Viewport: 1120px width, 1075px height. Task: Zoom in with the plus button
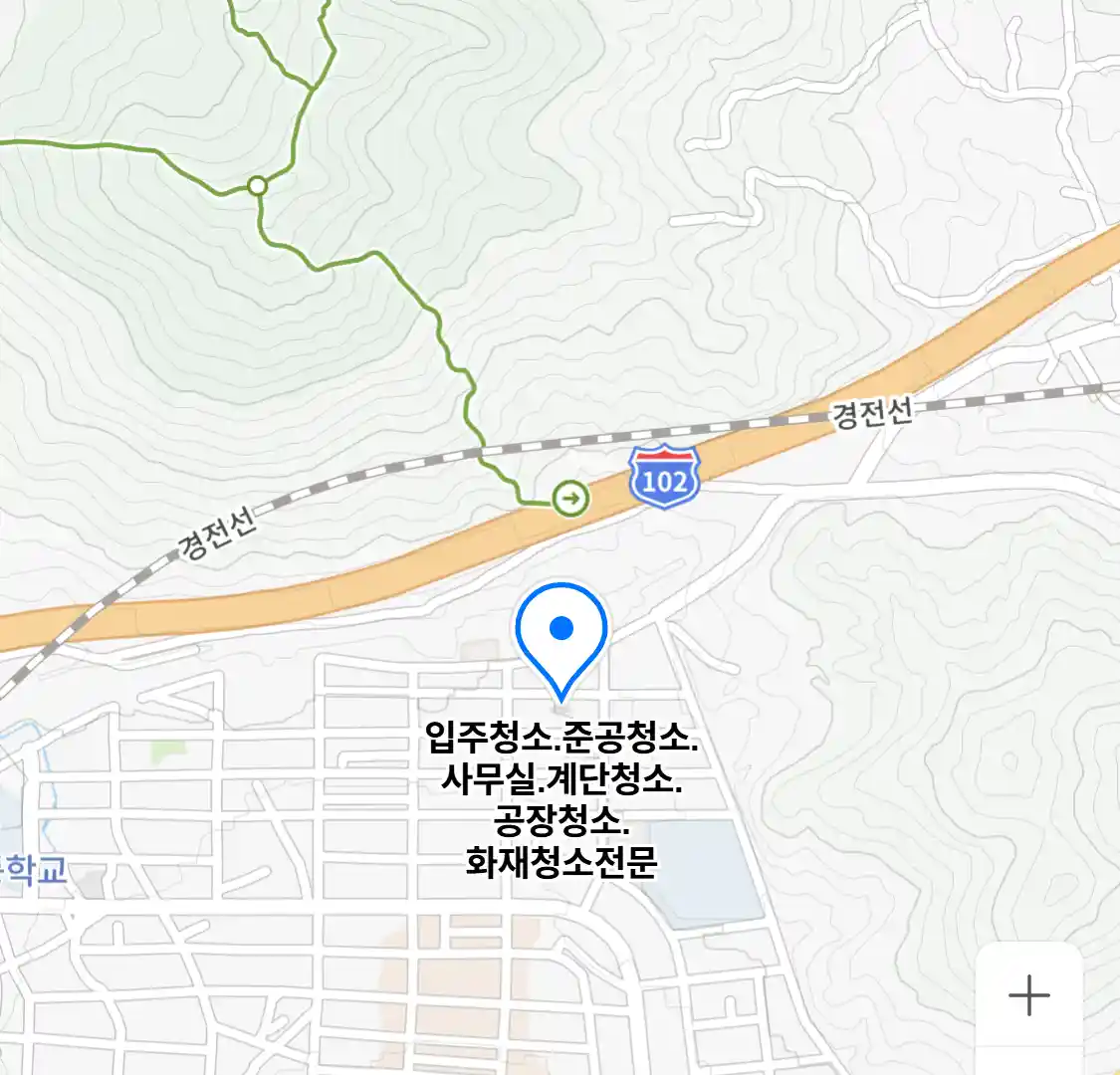(x=1028, y=995)
